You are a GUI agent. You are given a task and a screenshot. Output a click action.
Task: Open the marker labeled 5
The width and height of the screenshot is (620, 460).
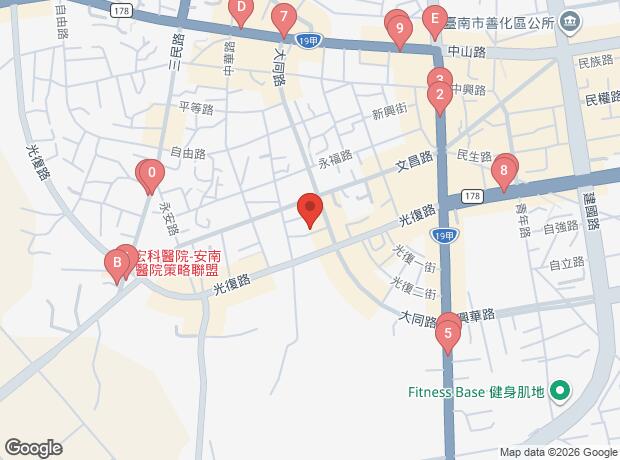(x=448, y=333)
